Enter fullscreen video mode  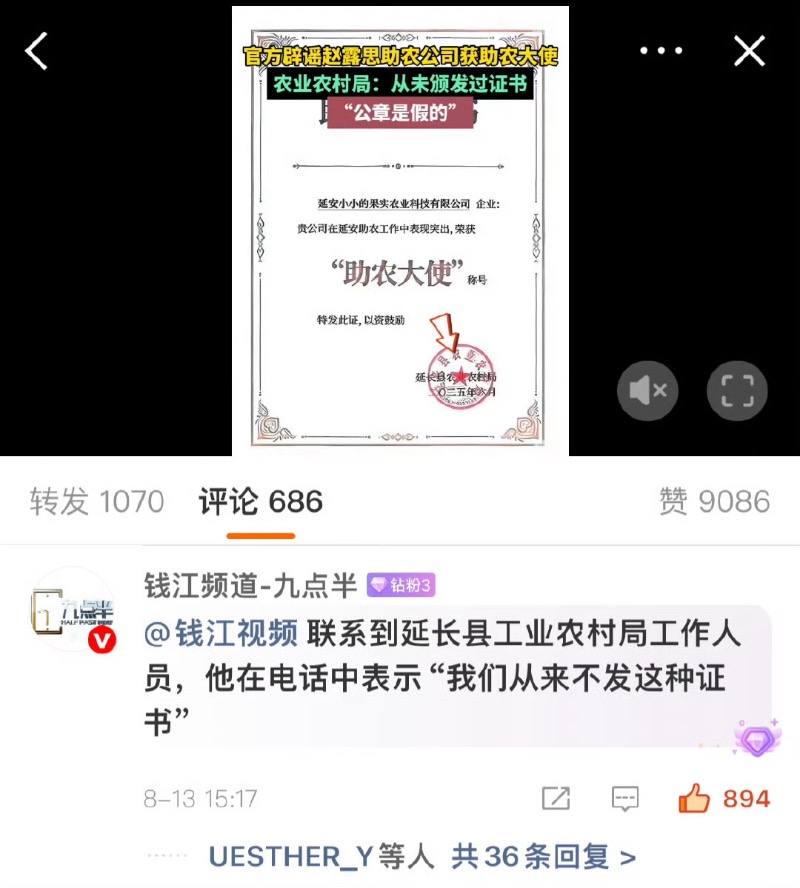pyautogui.click(x=737, y=390)
